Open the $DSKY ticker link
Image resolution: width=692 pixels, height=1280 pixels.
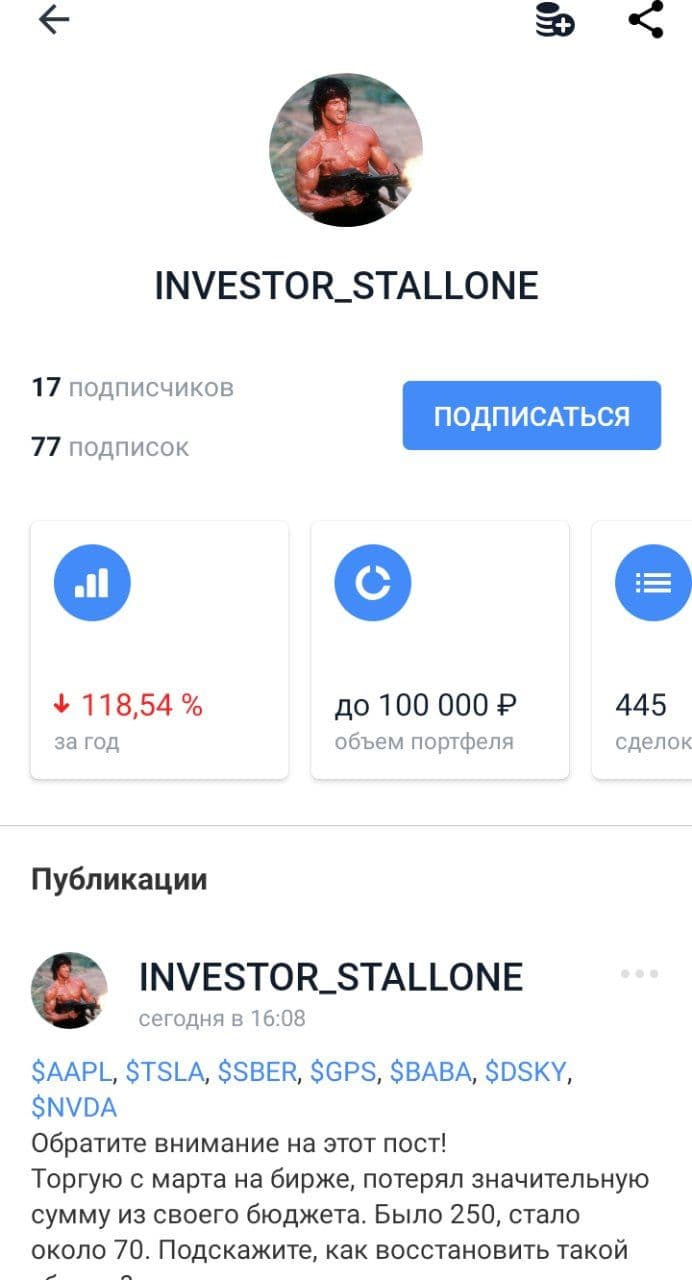tap(527, 1072)
